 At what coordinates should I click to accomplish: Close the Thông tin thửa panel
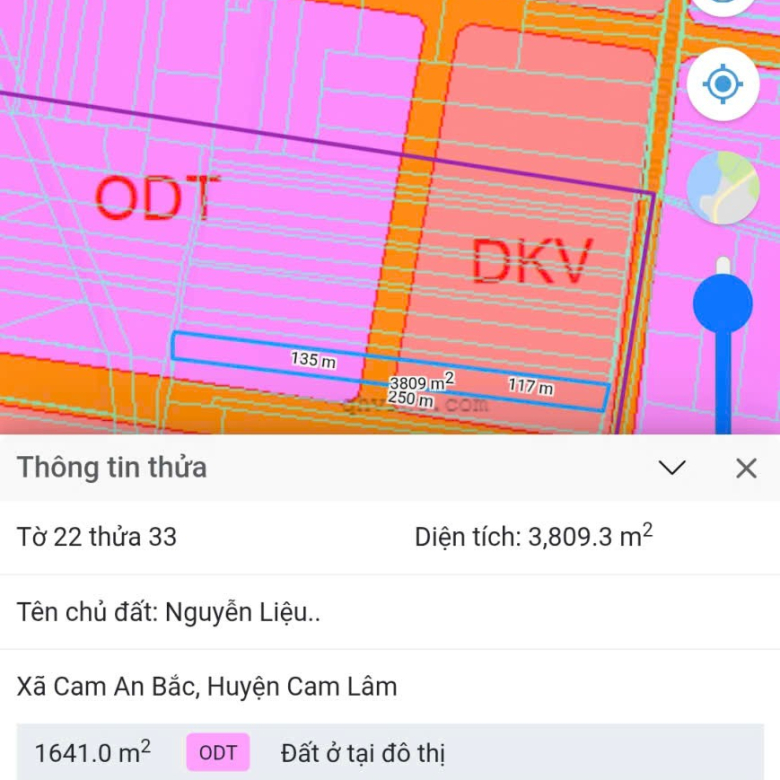746,468
